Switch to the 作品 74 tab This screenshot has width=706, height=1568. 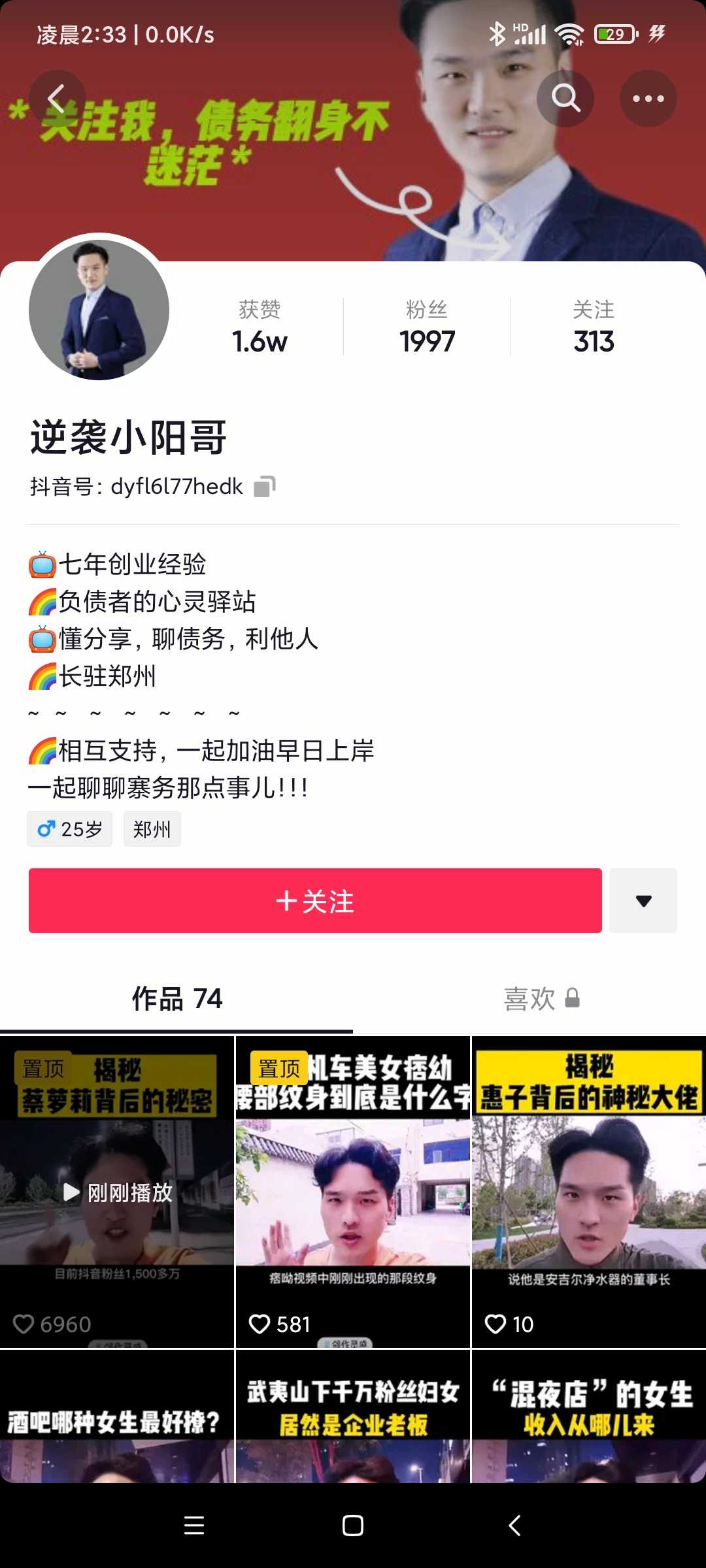[x=176, y=999]
